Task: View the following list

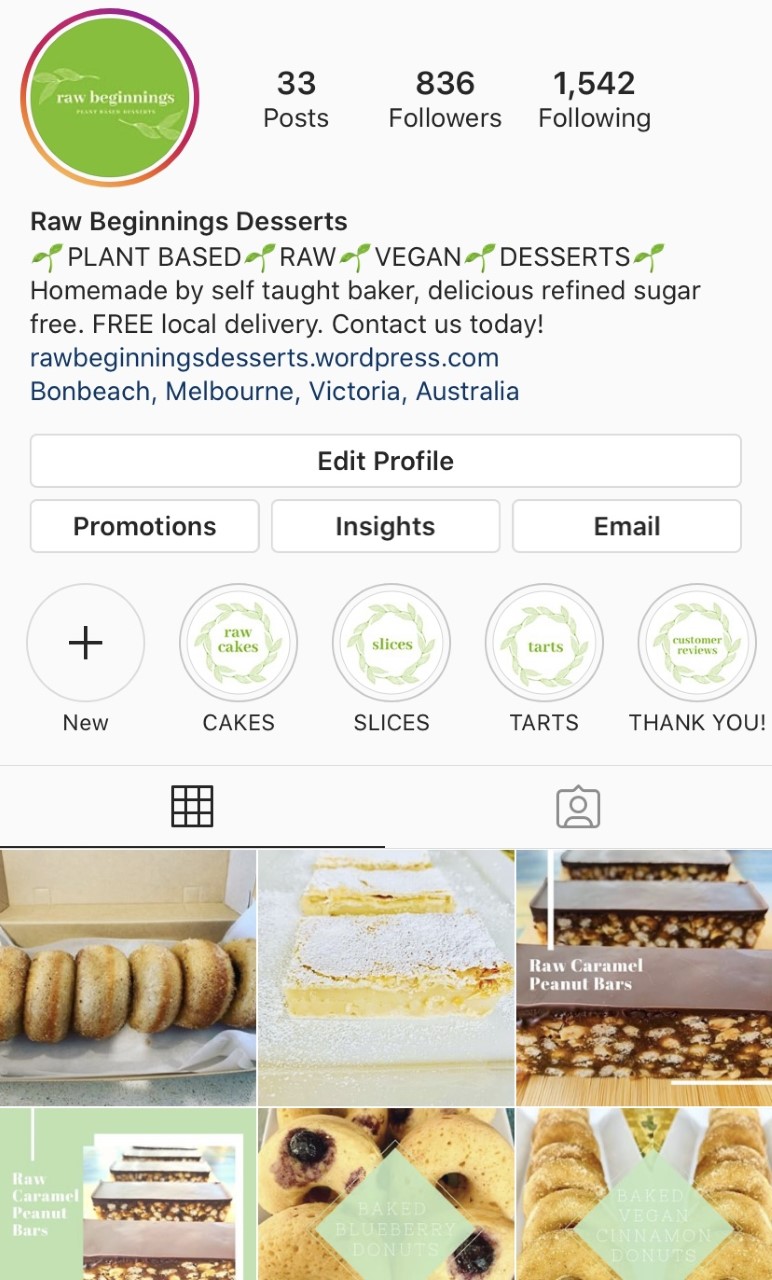Action: pyautogui.click(x=594, y=99)
